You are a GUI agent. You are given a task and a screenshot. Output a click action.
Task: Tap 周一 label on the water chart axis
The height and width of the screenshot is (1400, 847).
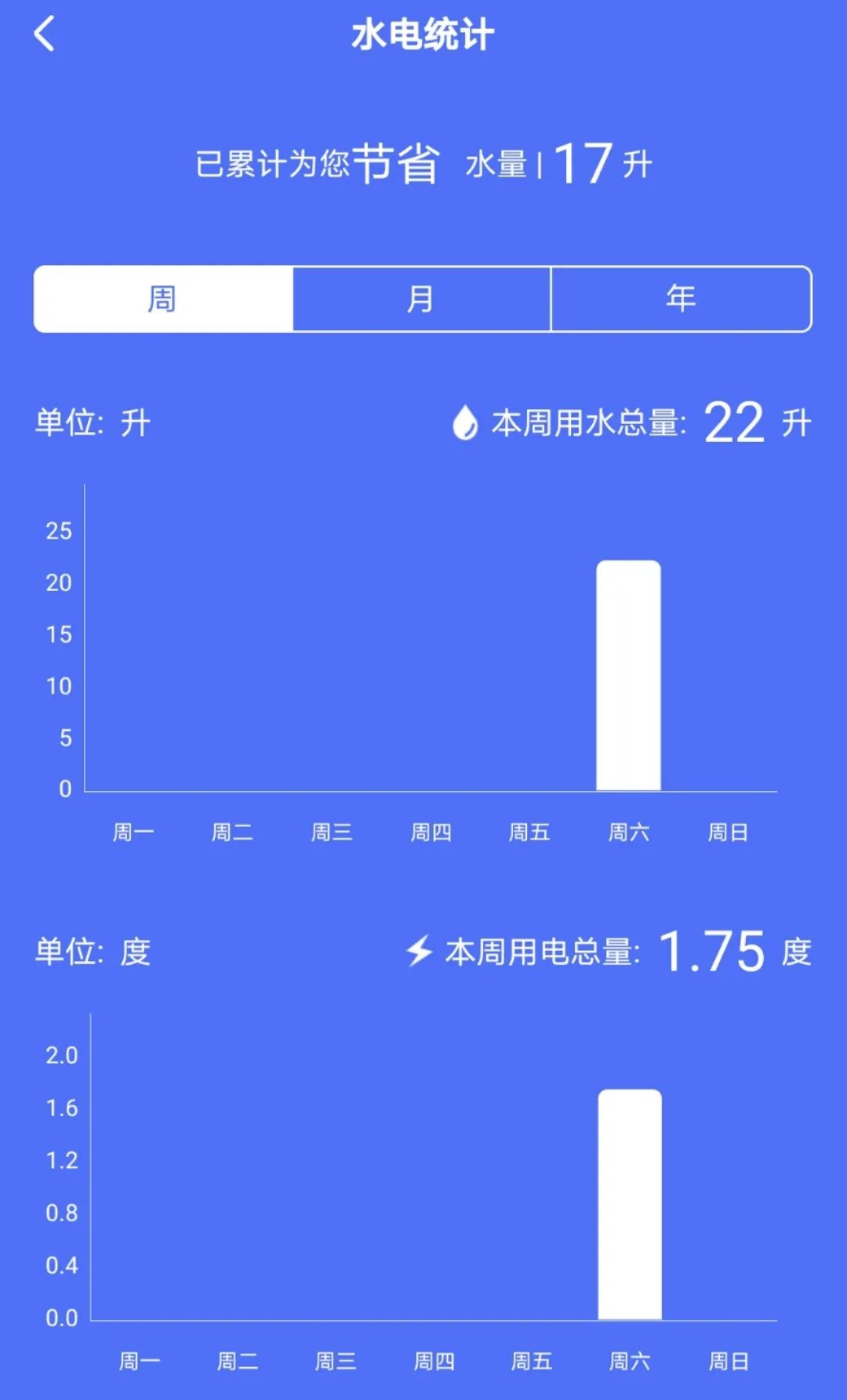tap(135, 832)
